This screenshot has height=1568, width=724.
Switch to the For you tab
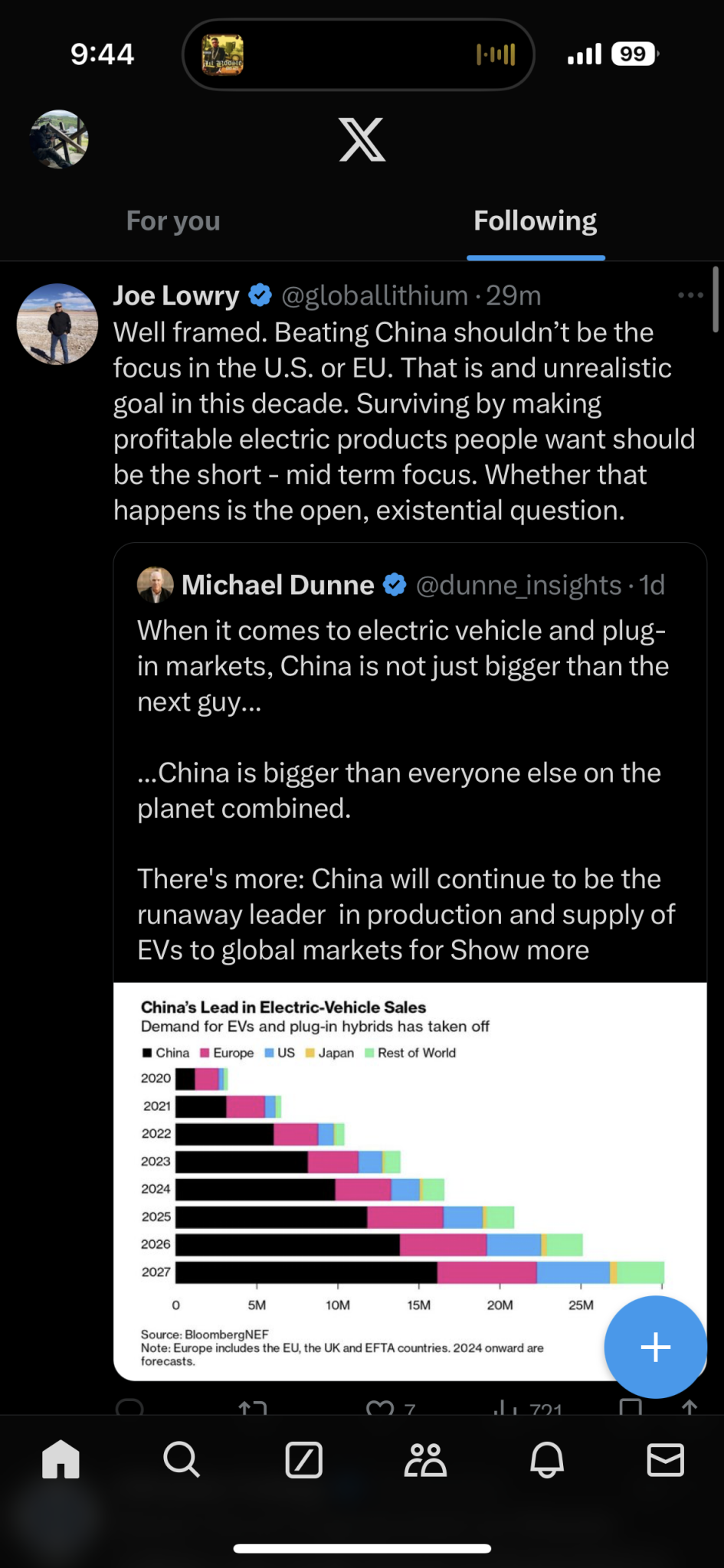173,221
